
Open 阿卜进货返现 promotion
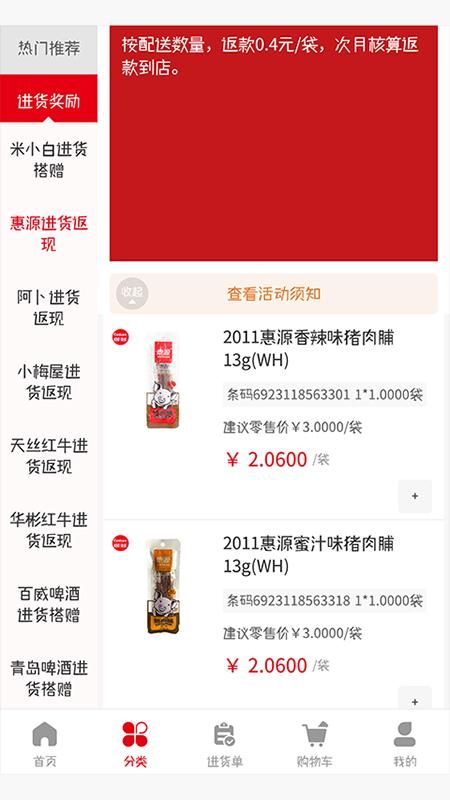tap(48, 308)
